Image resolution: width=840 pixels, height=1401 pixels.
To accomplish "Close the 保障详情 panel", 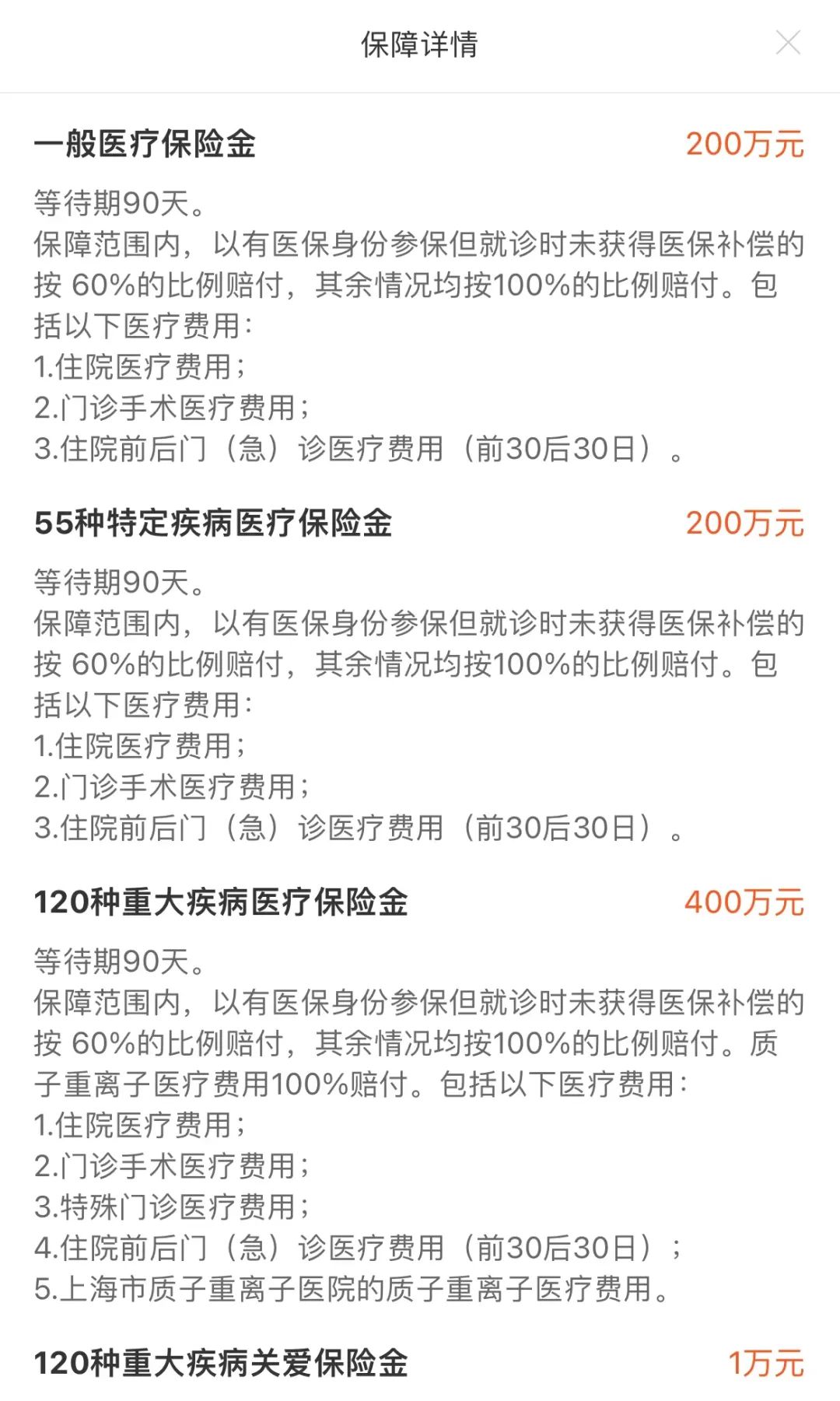I will tap(788, 43).
